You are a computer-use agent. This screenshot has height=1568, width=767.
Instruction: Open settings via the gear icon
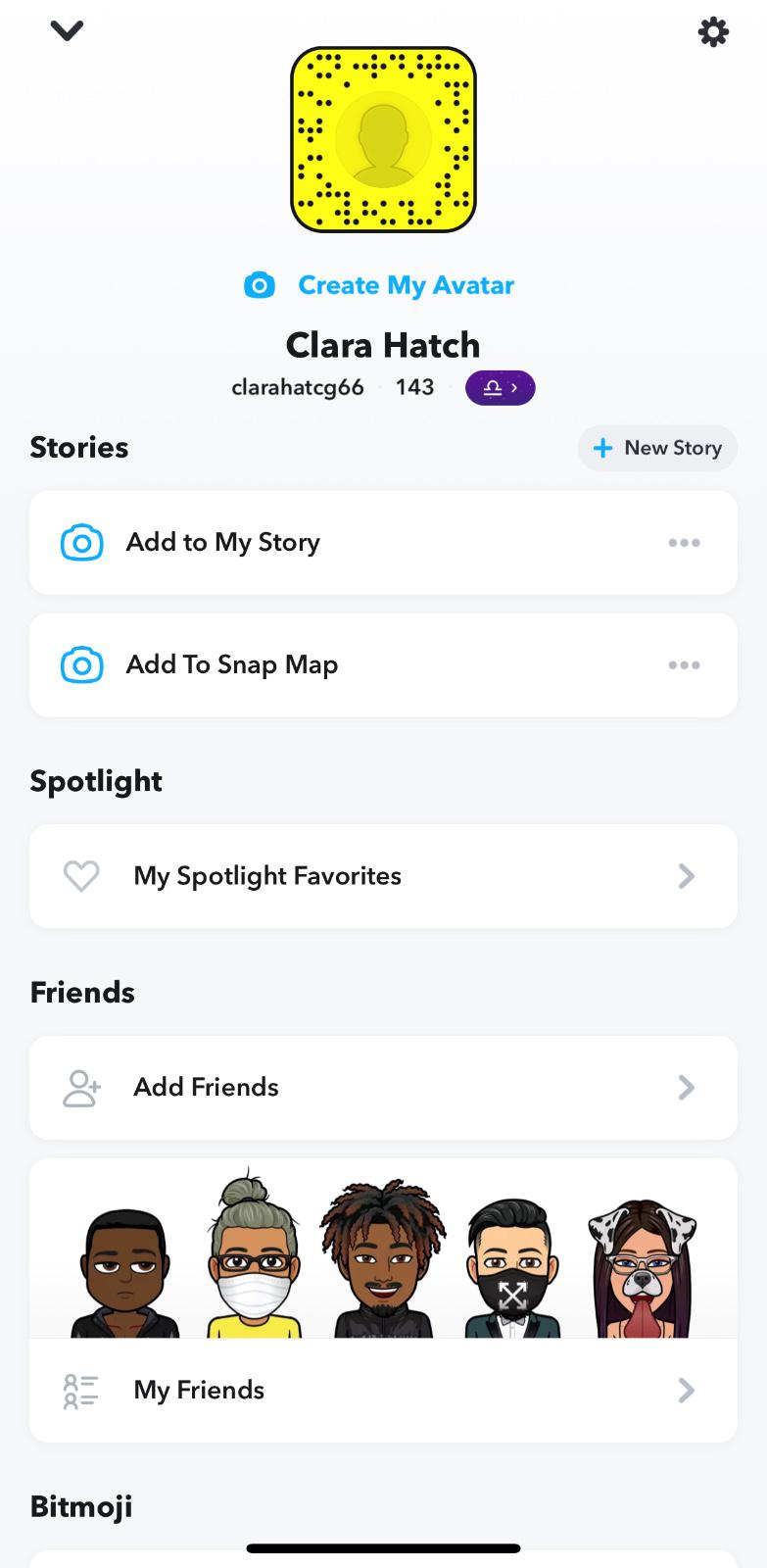pos(713,32)
